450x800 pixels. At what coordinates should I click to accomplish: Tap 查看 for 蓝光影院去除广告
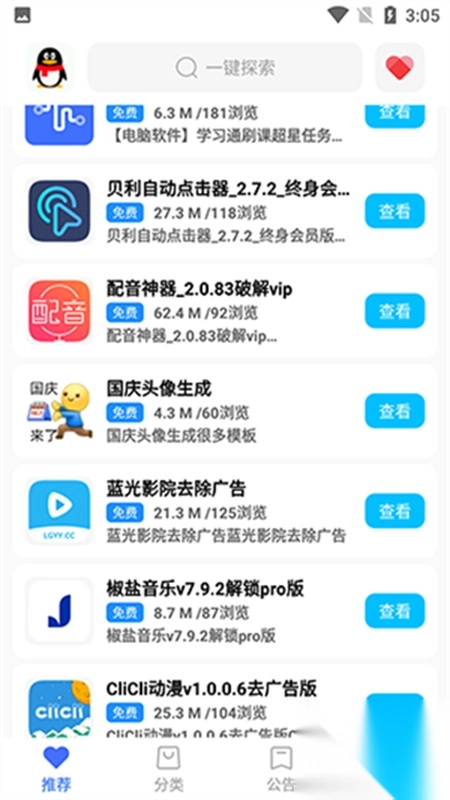[x=394, y=511]
